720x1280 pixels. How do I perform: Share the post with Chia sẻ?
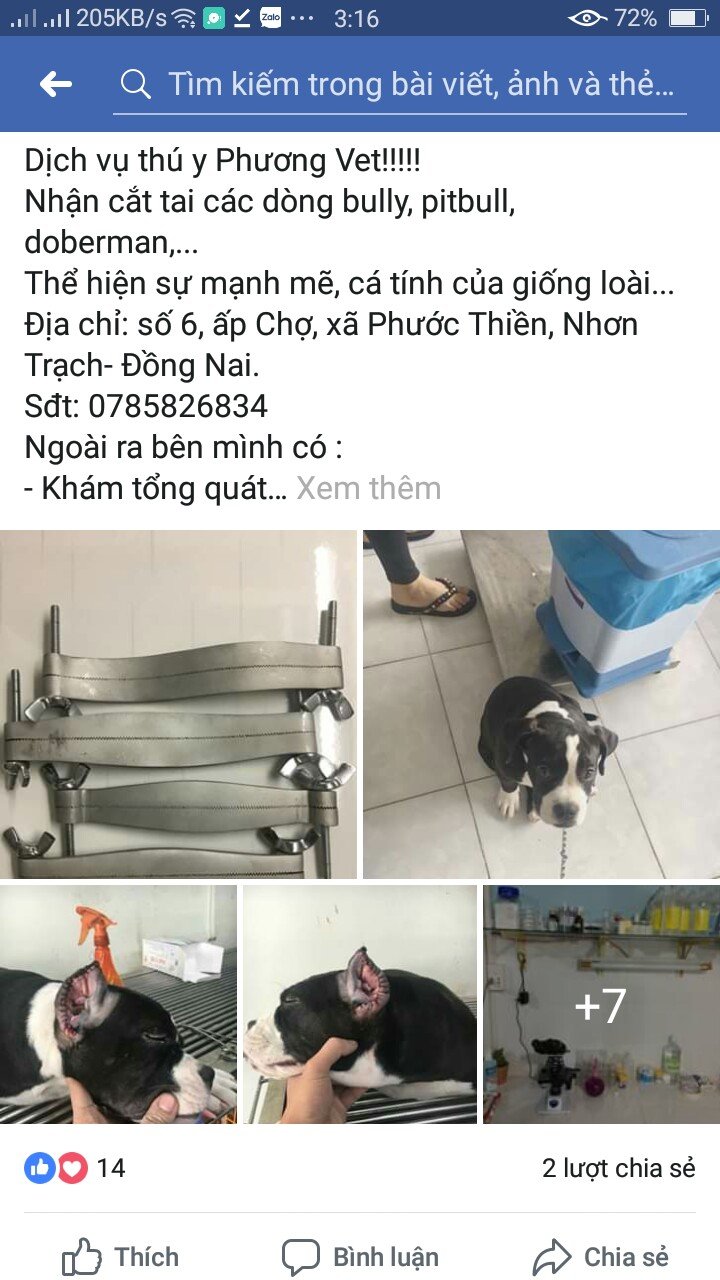pyautogui.click(x=600, y=1257)
